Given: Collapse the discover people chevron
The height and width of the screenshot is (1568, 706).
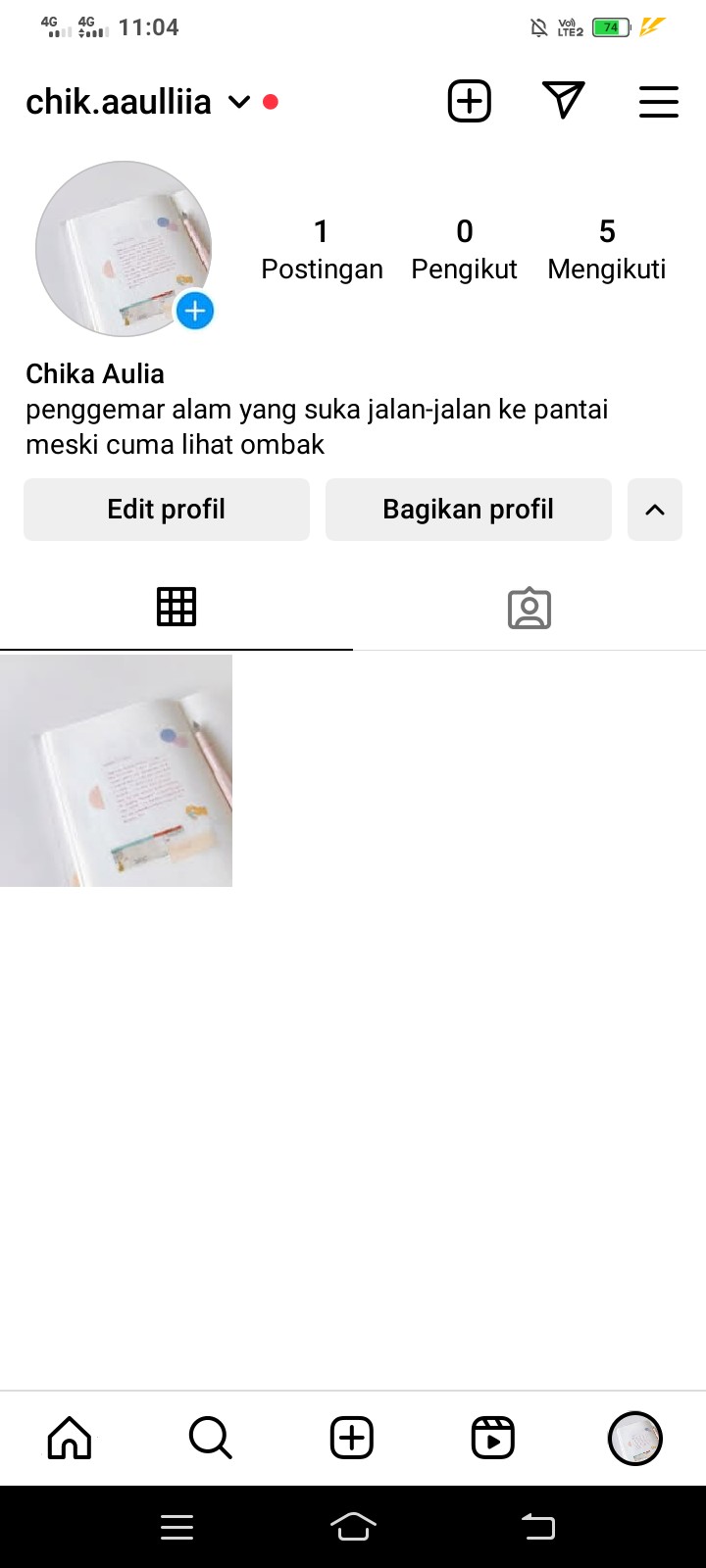Looking at the screenshot, I should (x=655, y=510).
